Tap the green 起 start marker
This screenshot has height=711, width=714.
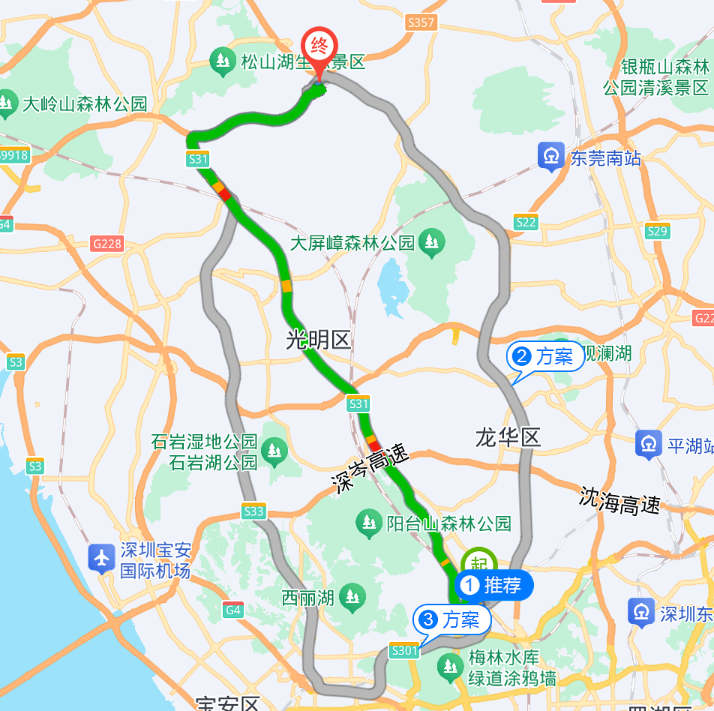click(x=479, y=560)
